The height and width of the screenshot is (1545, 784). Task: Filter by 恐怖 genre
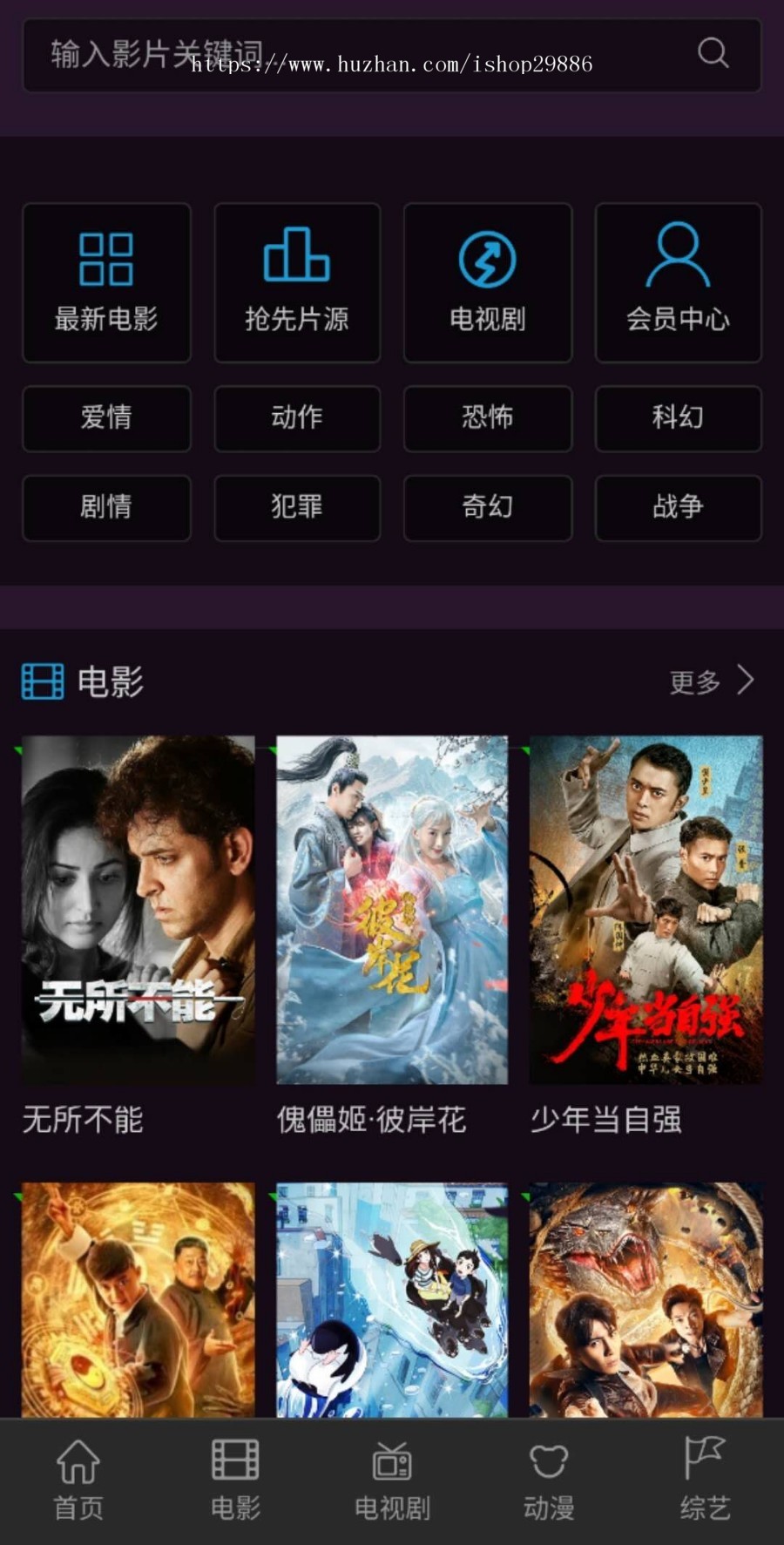(488, 418)
